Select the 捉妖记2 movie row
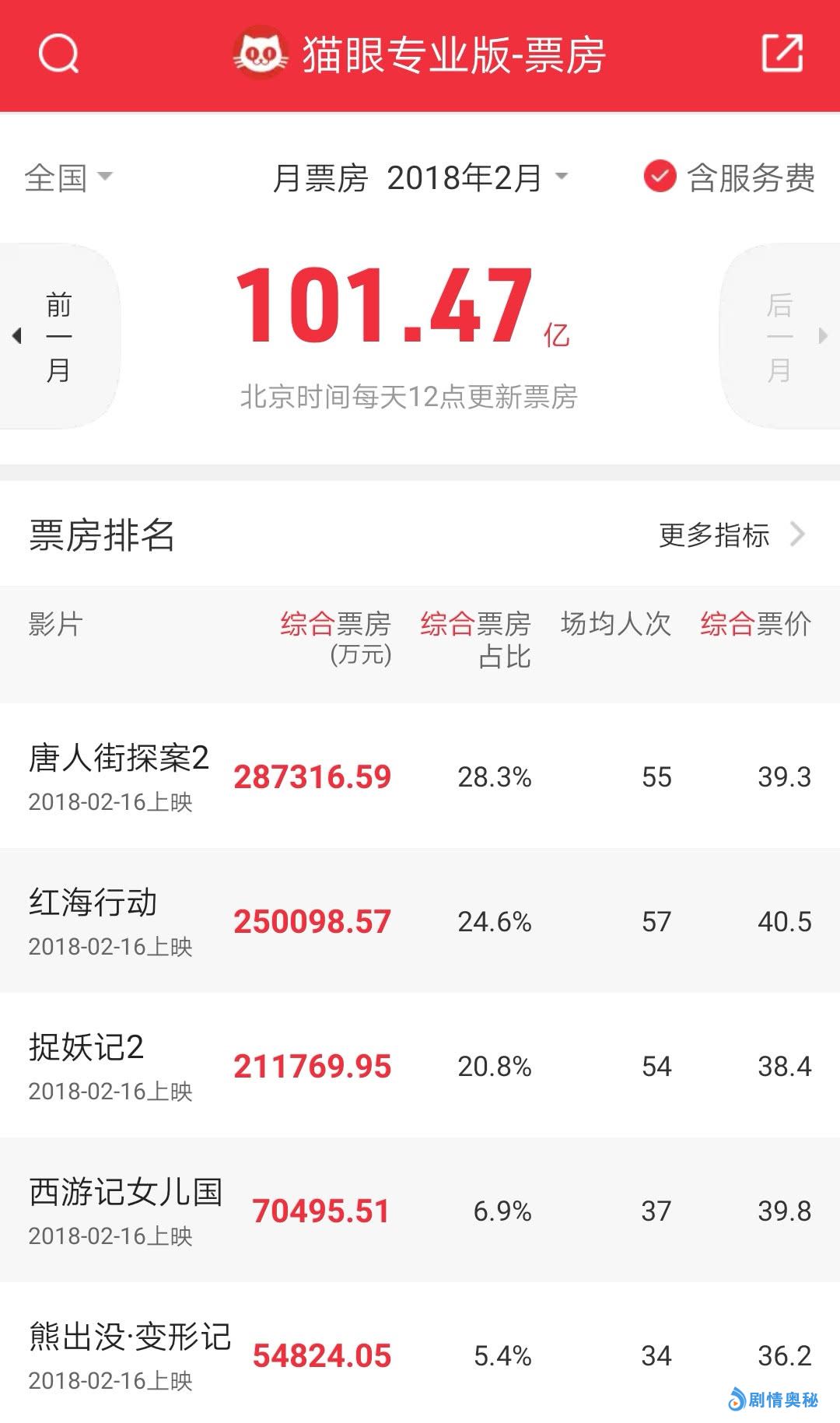The height and width of the screenshot is (1423, 840). coord(420,1066)
